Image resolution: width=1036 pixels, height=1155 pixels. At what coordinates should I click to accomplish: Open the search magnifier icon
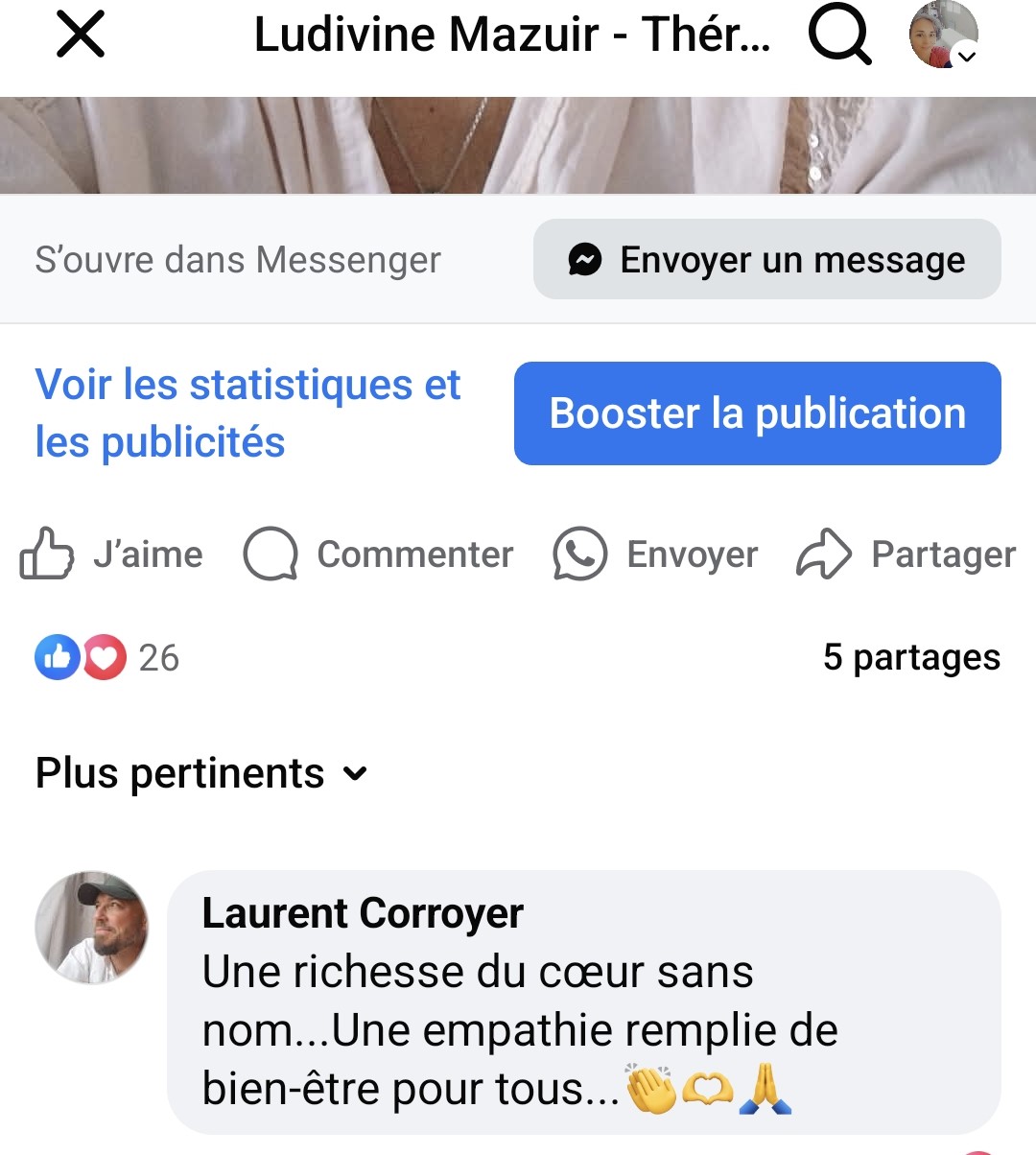coord(839,35)
